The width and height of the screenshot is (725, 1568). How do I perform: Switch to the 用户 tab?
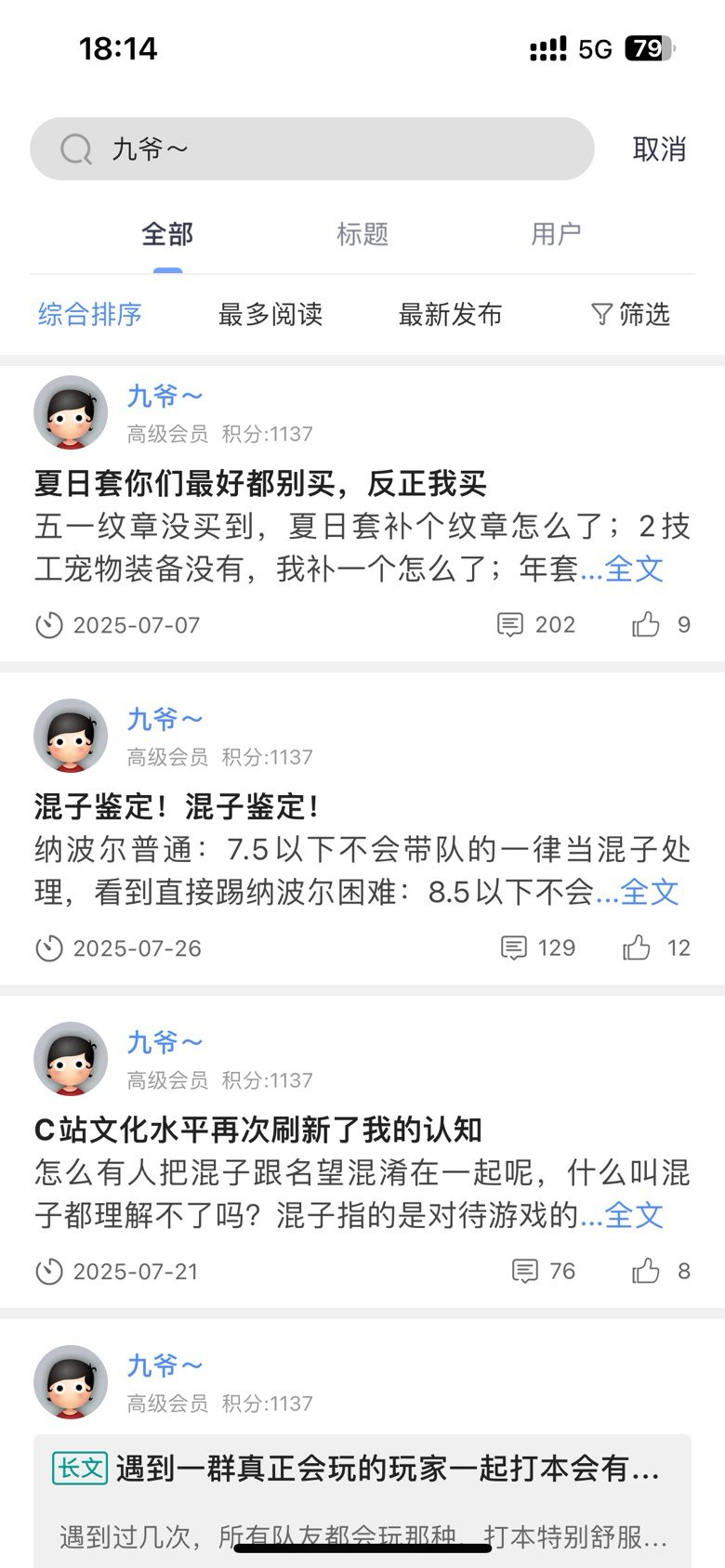556,234
